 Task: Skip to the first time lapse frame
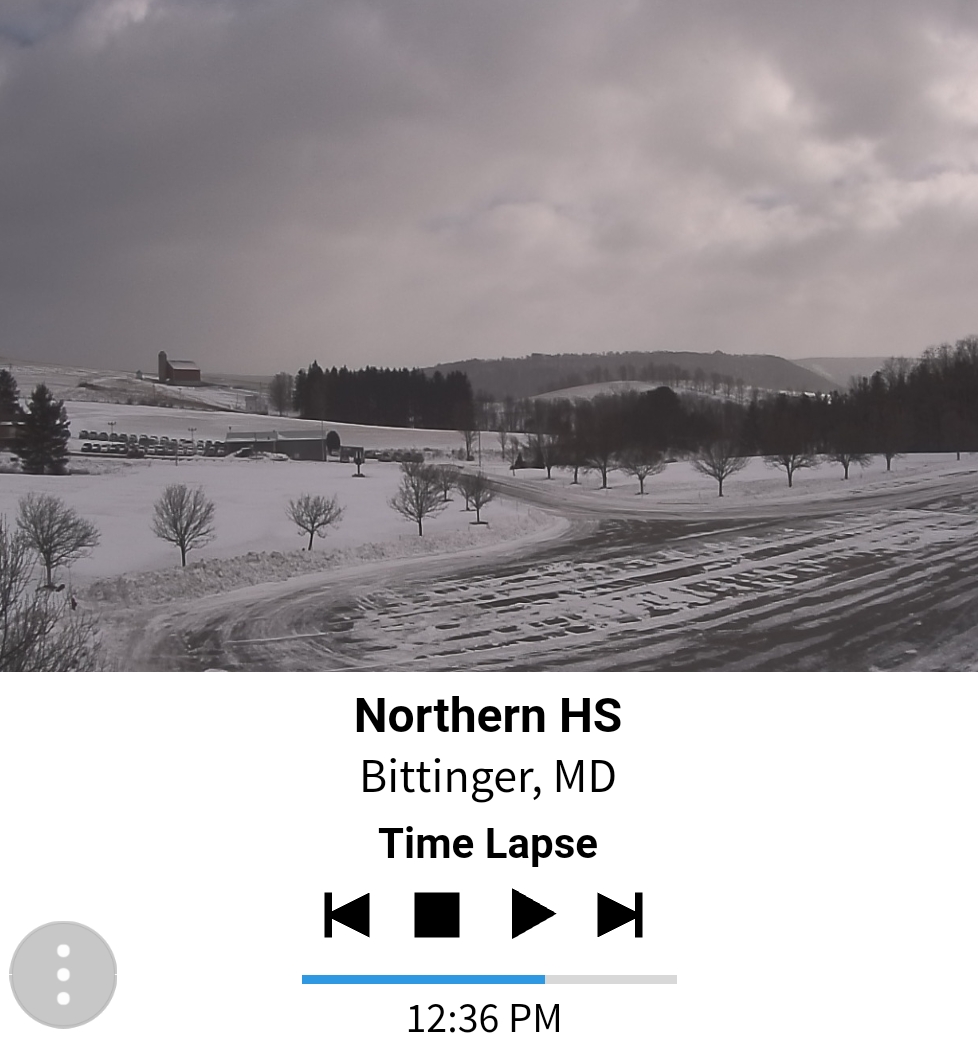[x=347, y=914]
